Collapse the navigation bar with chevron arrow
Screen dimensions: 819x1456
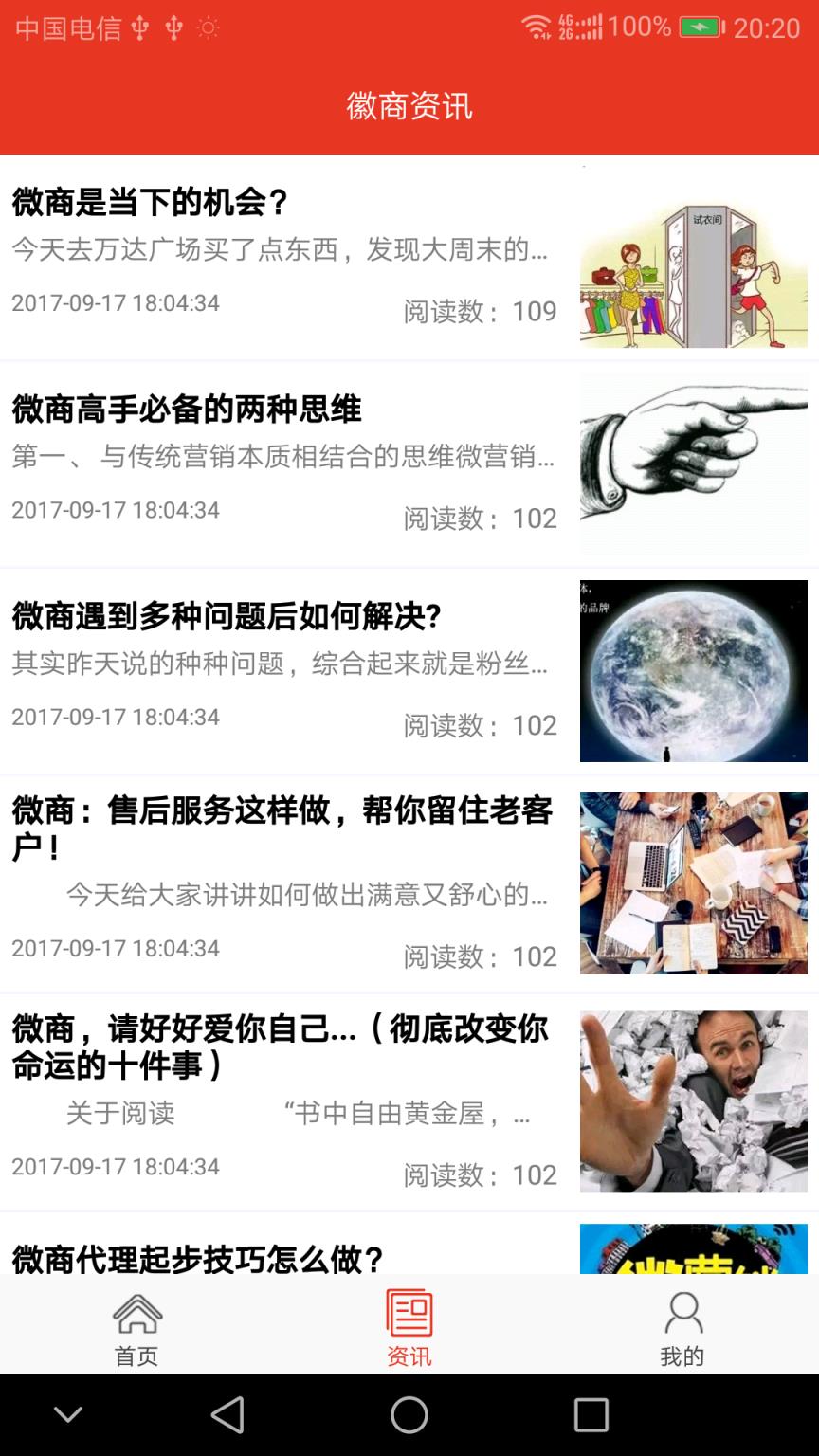tap(66, 1413)
